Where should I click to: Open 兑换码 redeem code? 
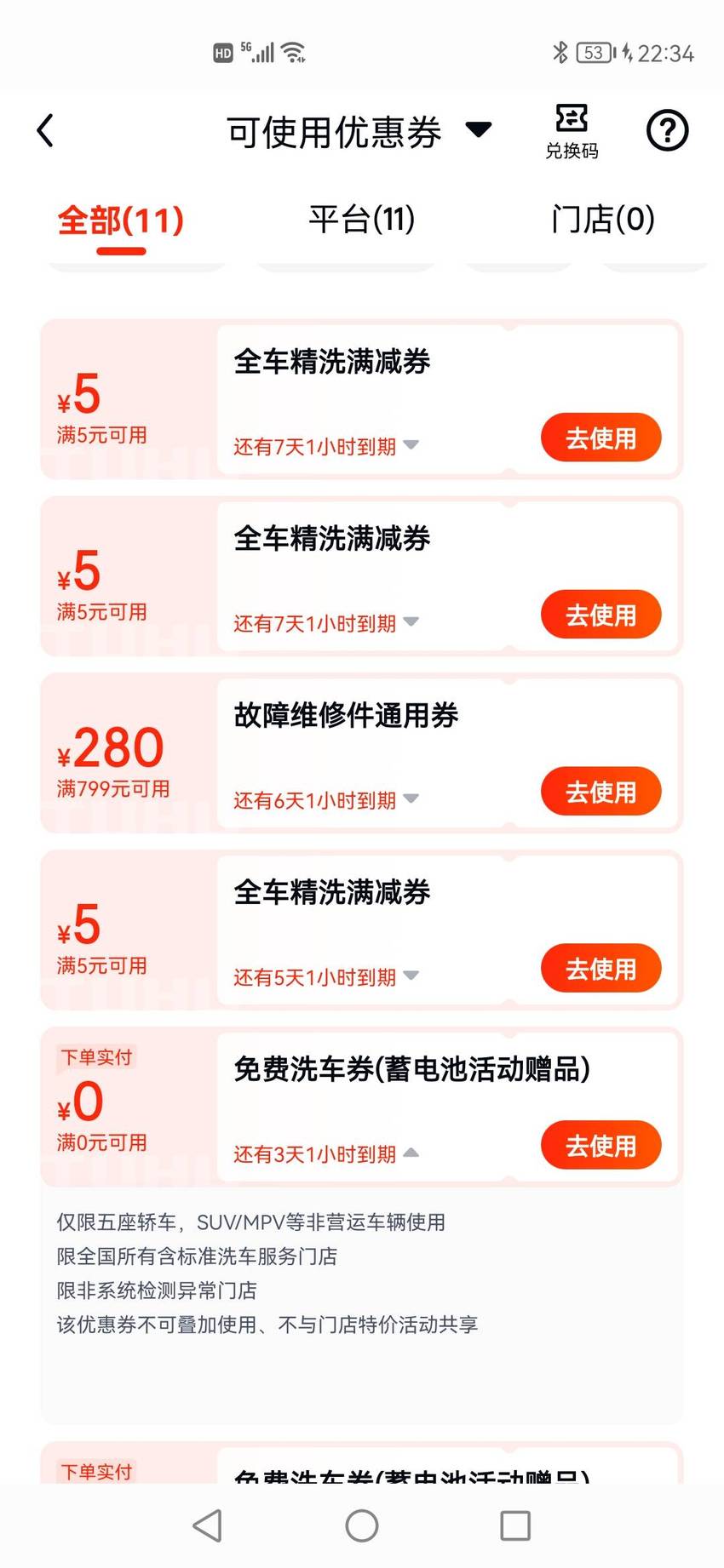[x=572, y=132]
